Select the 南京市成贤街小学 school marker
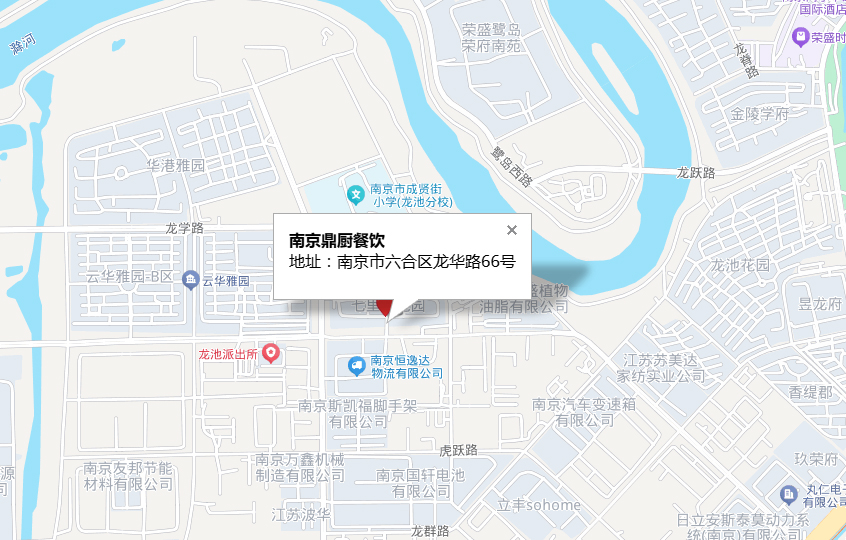 (x=354, y=193)
